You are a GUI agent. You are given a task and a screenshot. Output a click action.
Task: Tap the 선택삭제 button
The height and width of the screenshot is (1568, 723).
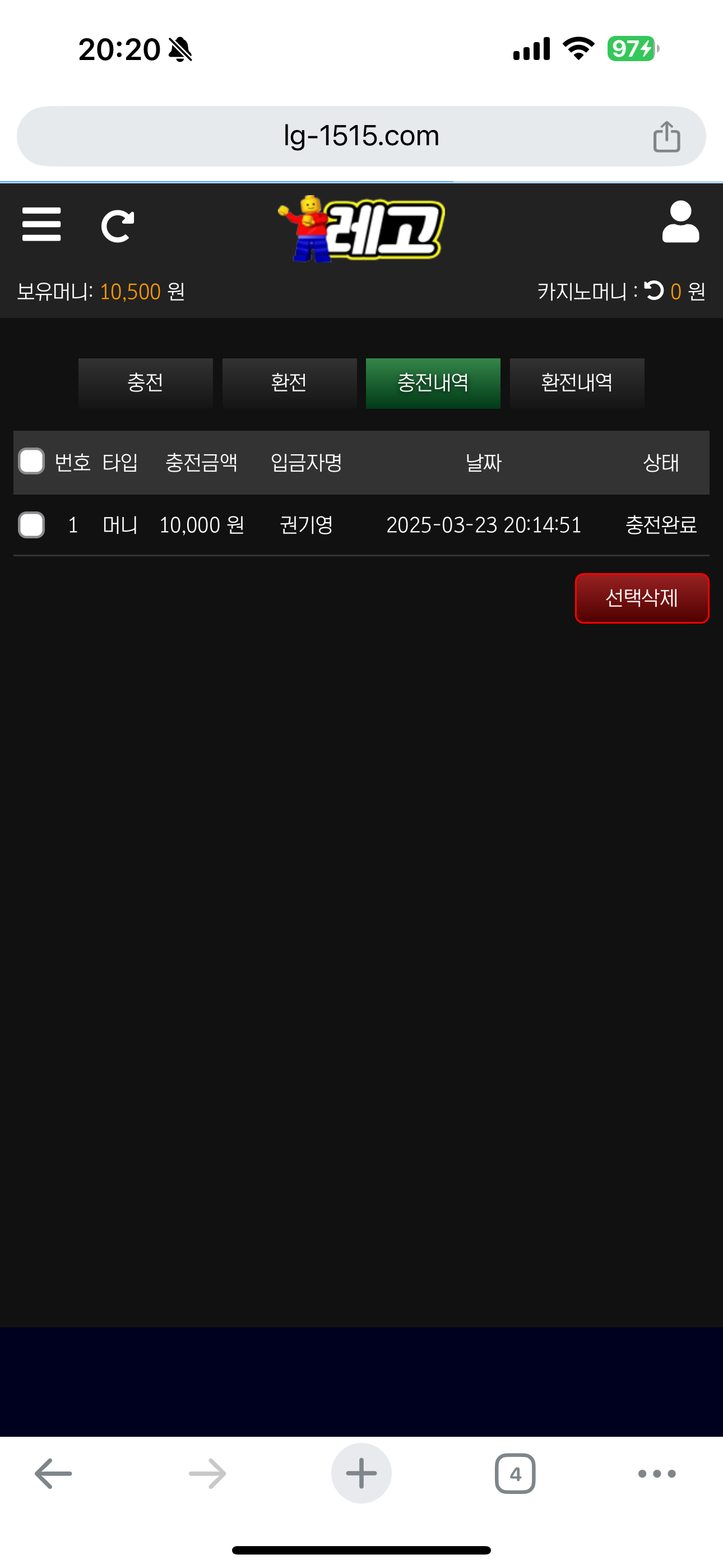641,598
